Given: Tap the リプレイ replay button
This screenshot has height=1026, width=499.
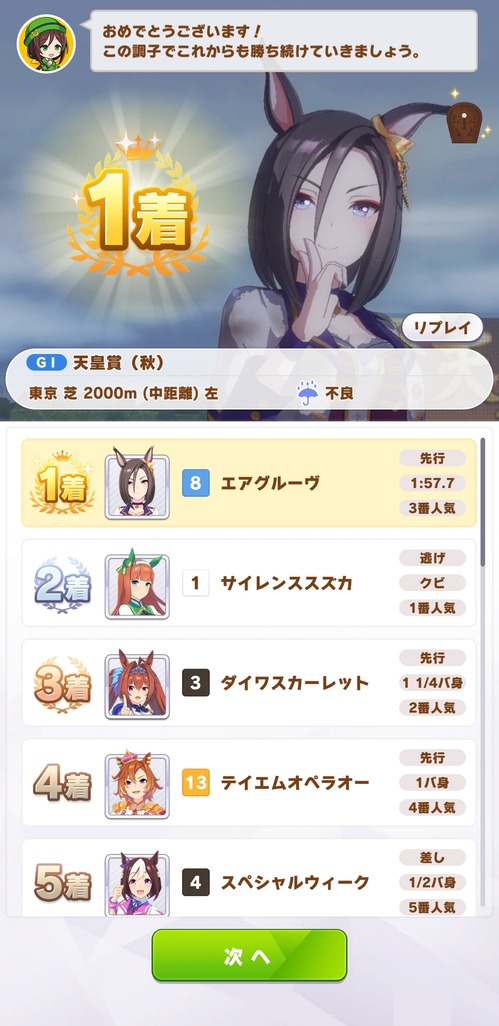Looking at the screenshot, I should click(x=442, y=328).
